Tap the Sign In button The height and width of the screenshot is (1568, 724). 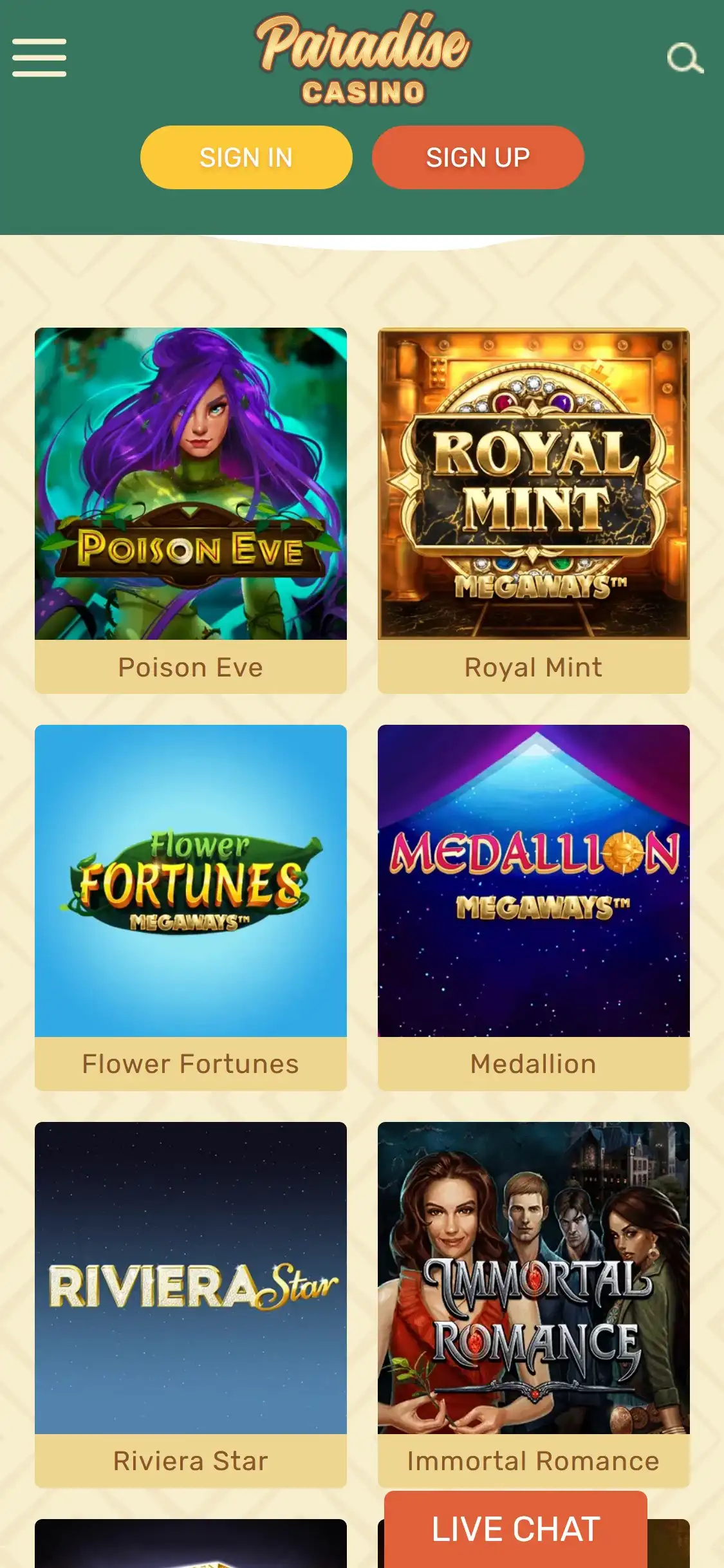[246, 158]
